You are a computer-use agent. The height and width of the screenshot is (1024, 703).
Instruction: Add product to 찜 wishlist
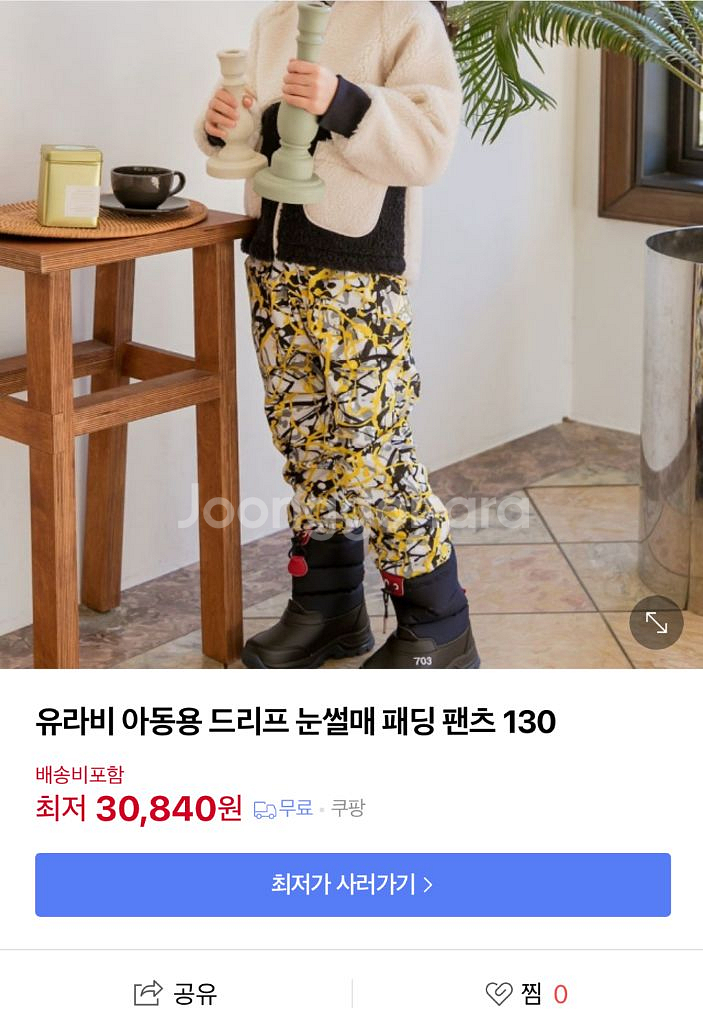pos(526,993)
